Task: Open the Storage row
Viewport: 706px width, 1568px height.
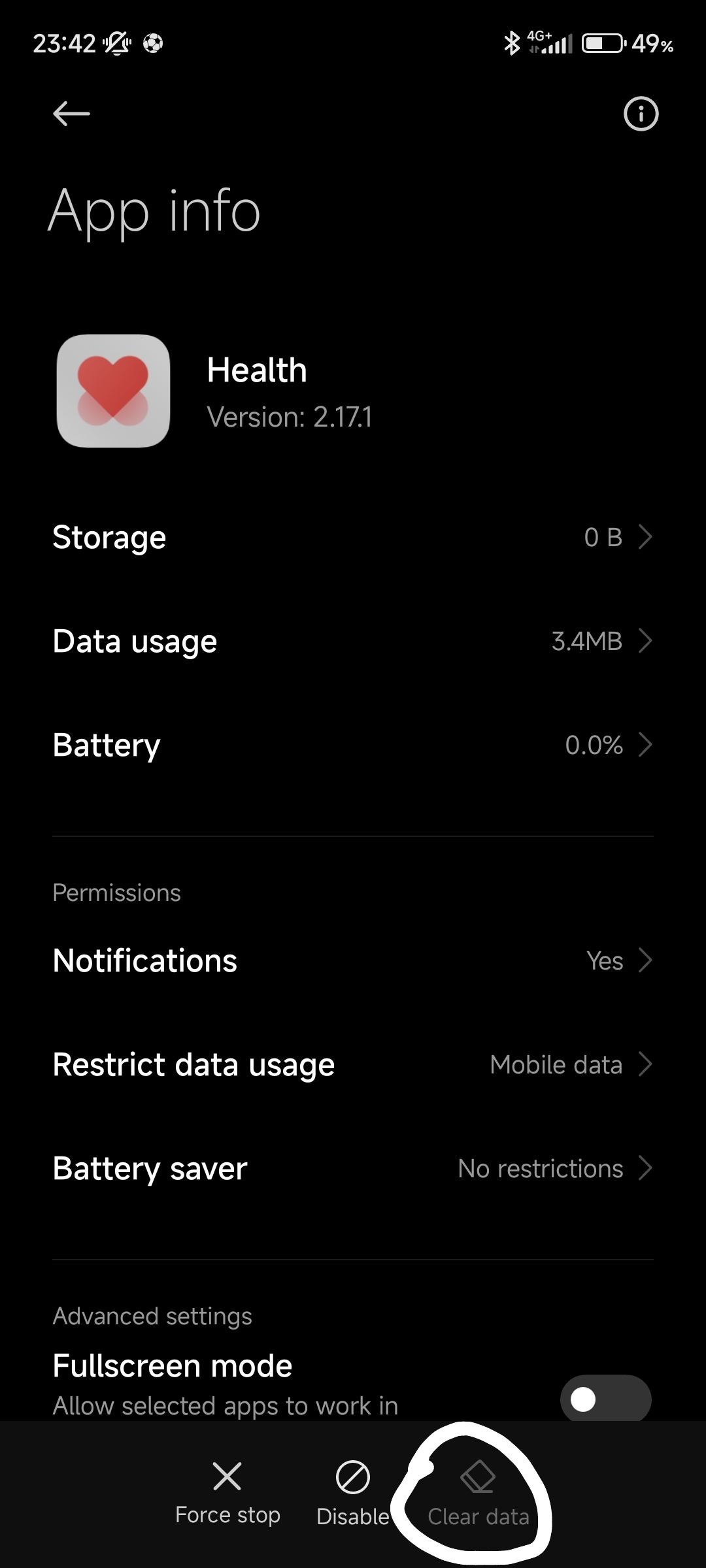Action: pyautogui.click(x=353, y=537)
